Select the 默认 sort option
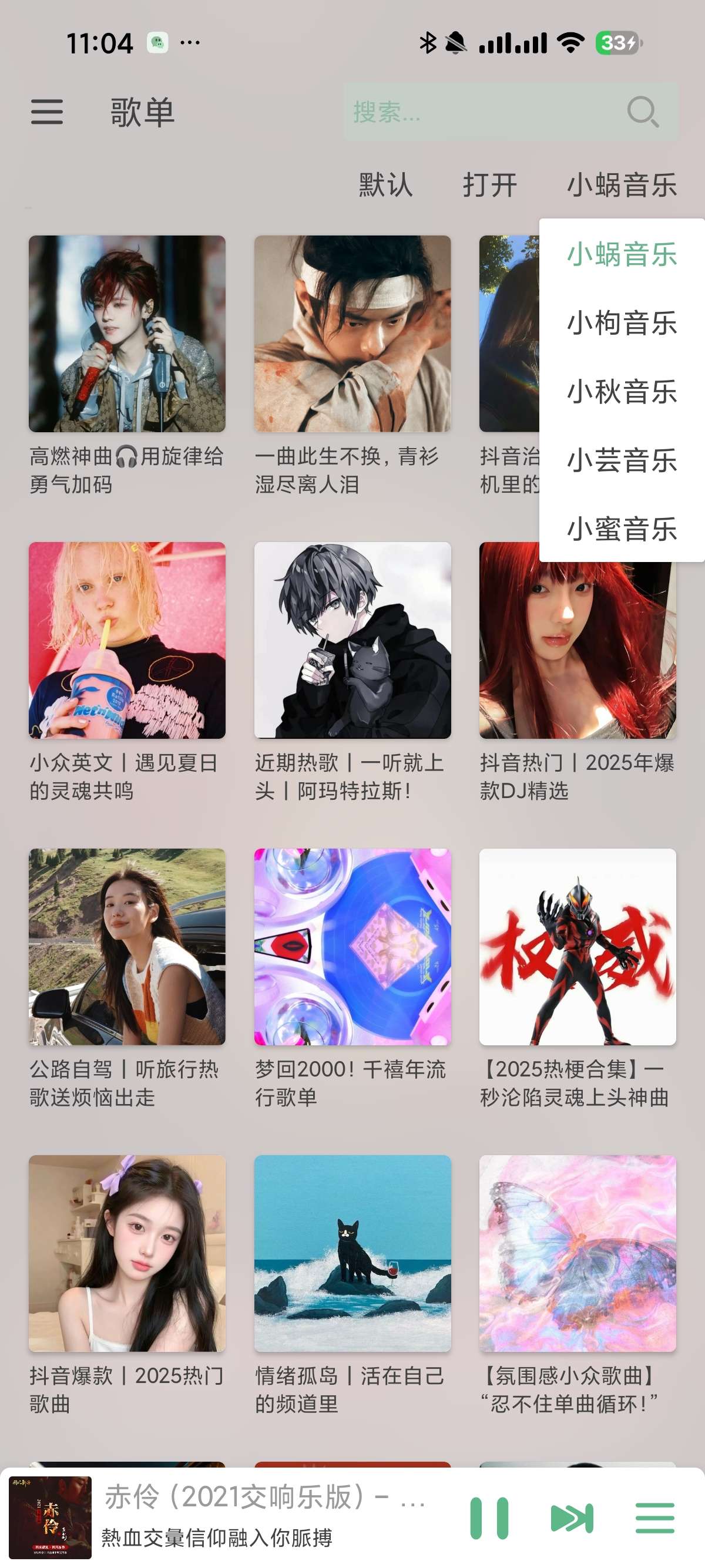The image size is (705, 1568). (x=385, y=184)
